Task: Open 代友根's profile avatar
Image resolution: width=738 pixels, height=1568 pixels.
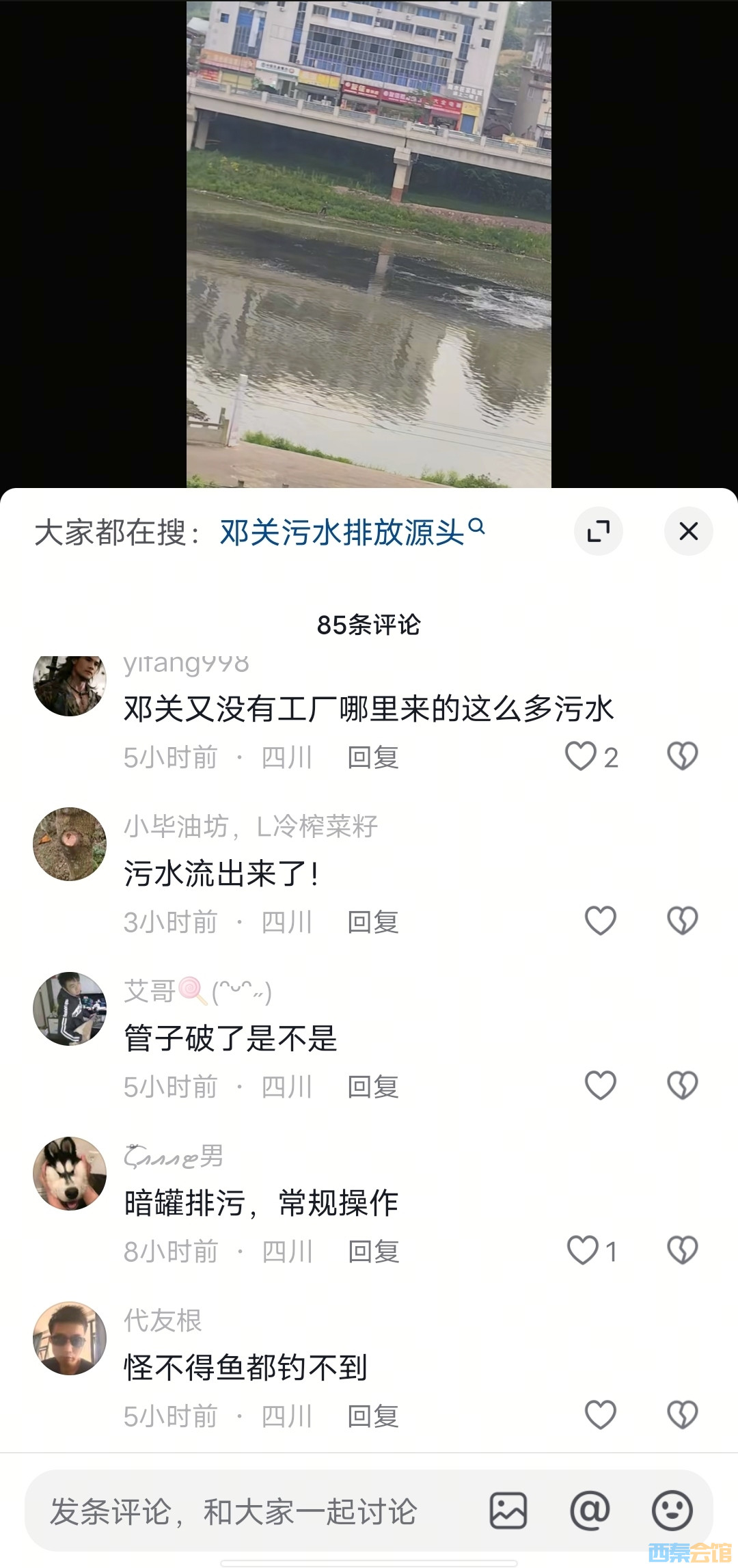Action: pyautogui.click(x=70, y=1338)
